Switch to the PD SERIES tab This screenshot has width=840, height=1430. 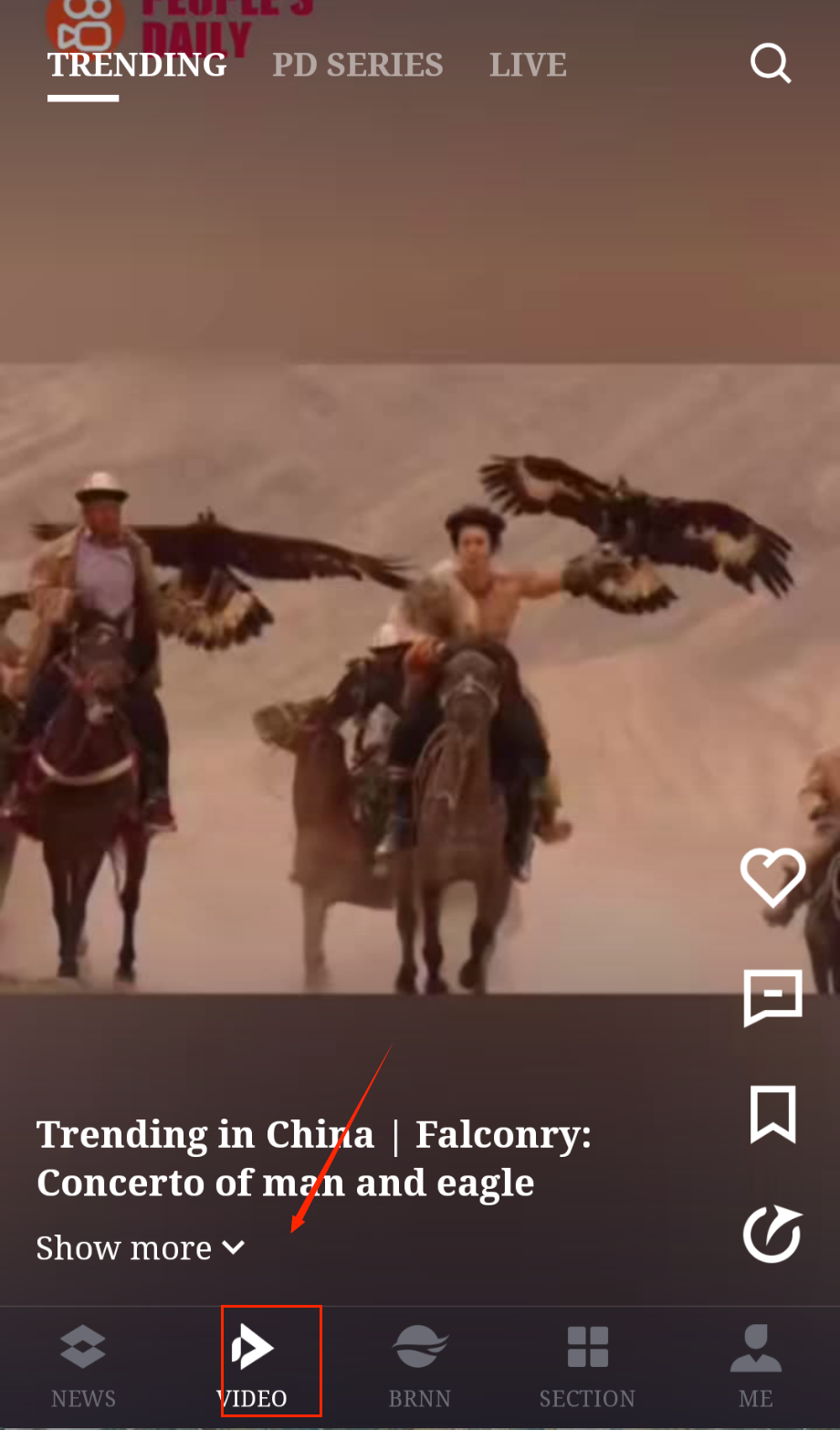point(357,65)
